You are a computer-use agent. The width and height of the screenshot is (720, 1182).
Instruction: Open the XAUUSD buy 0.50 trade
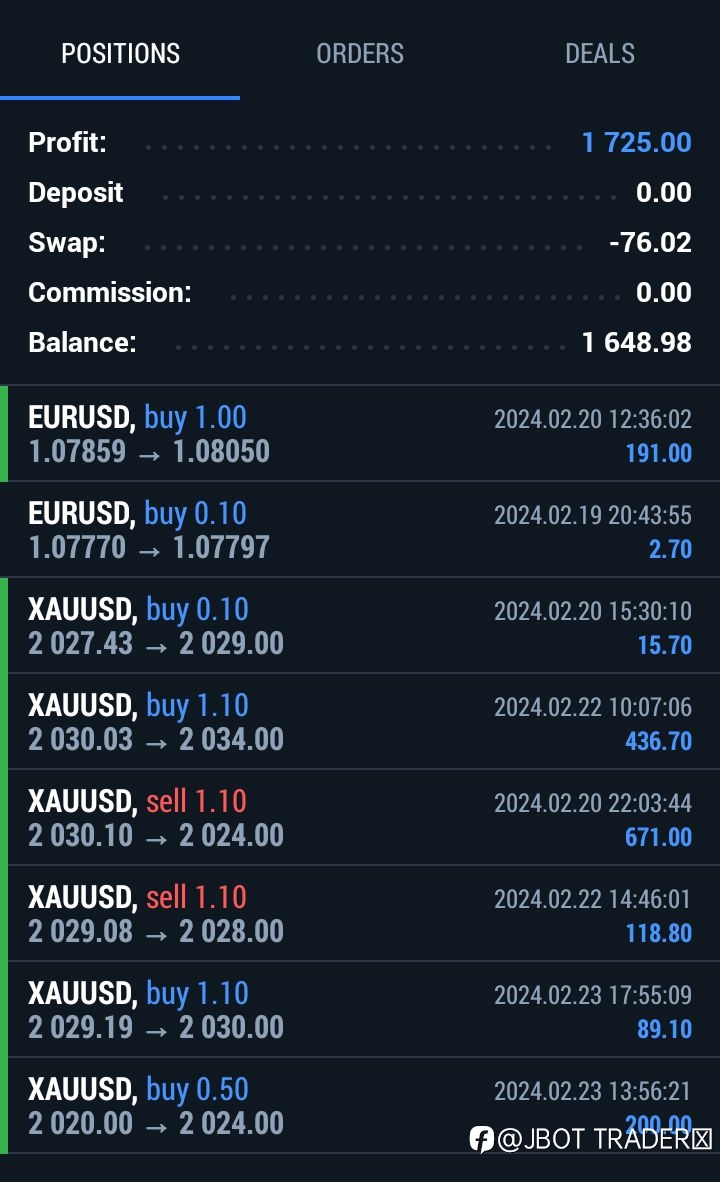360,1105
